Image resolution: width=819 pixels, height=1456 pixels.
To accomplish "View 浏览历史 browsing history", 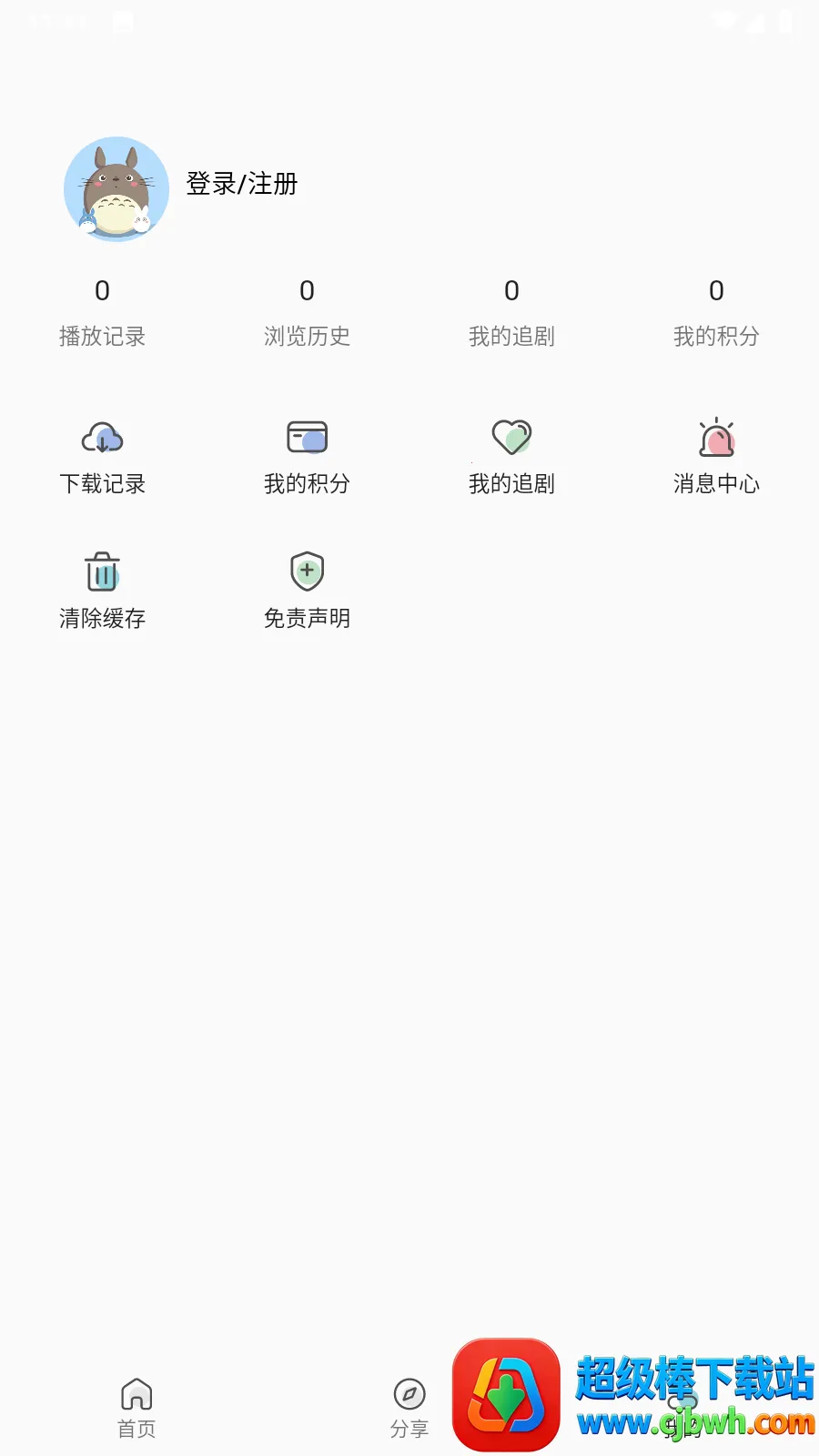I will point(307,312).
